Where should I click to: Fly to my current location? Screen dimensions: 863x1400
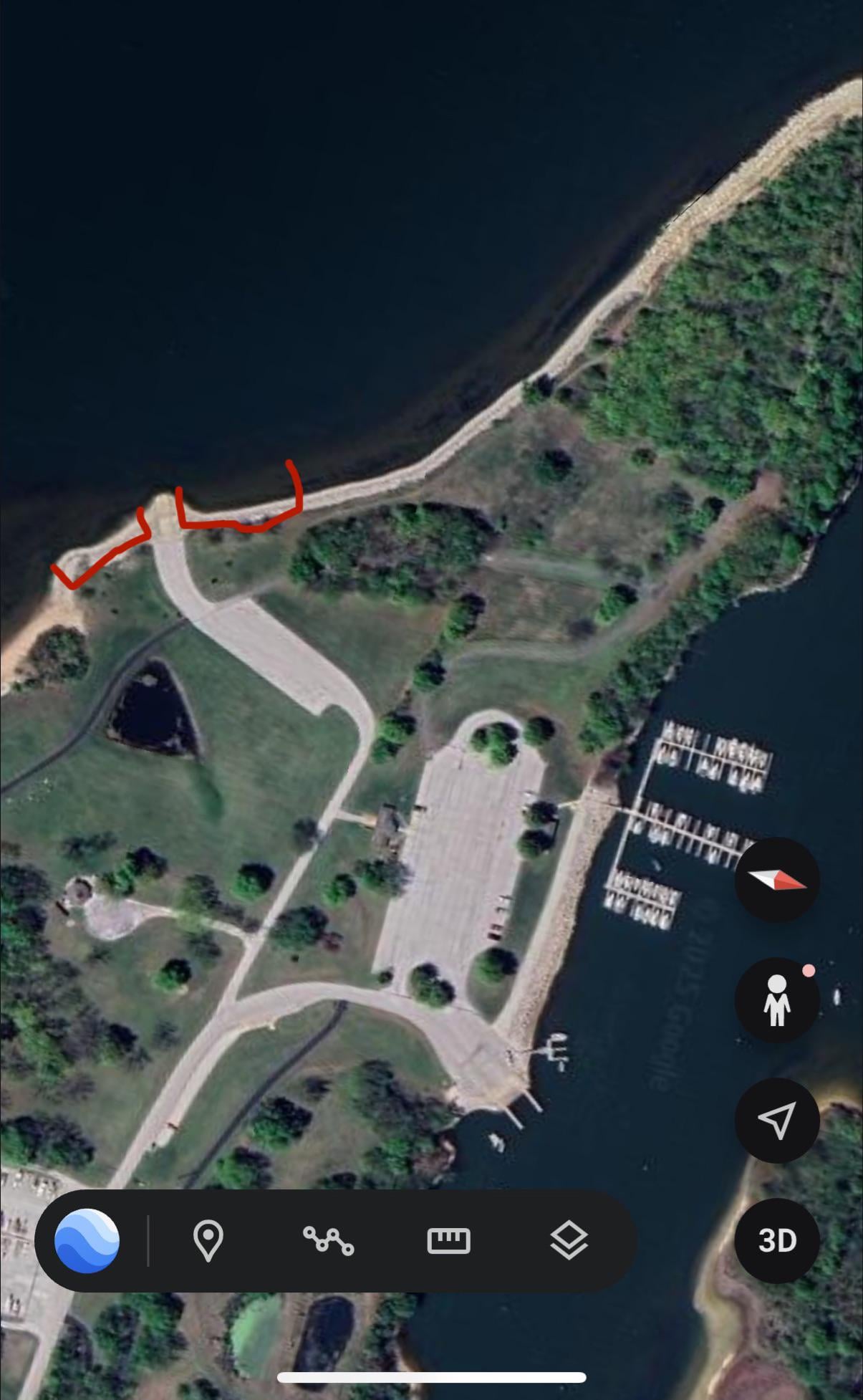[777, 1120]
